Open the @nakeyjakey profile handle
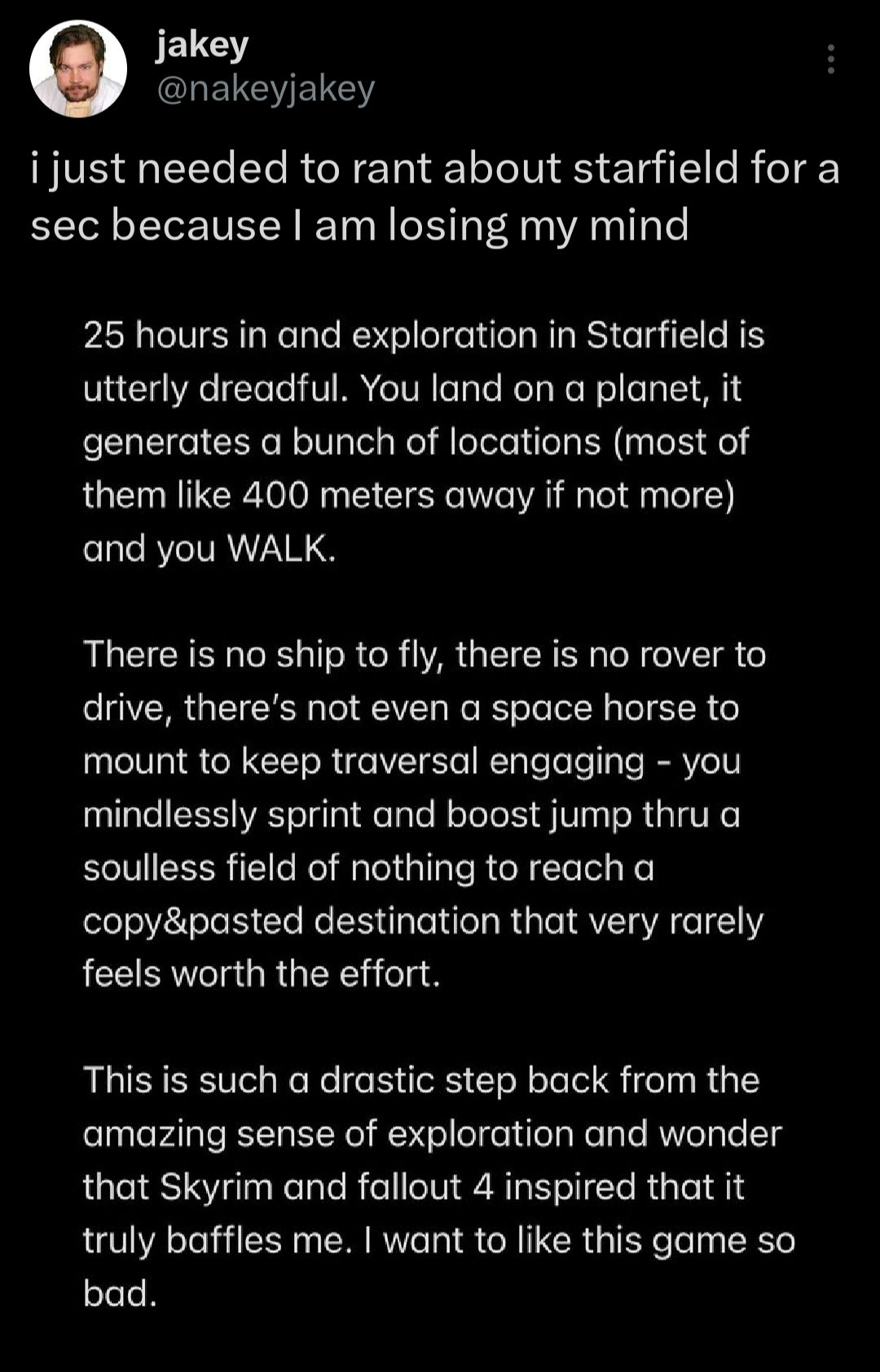 coord(265,88)
